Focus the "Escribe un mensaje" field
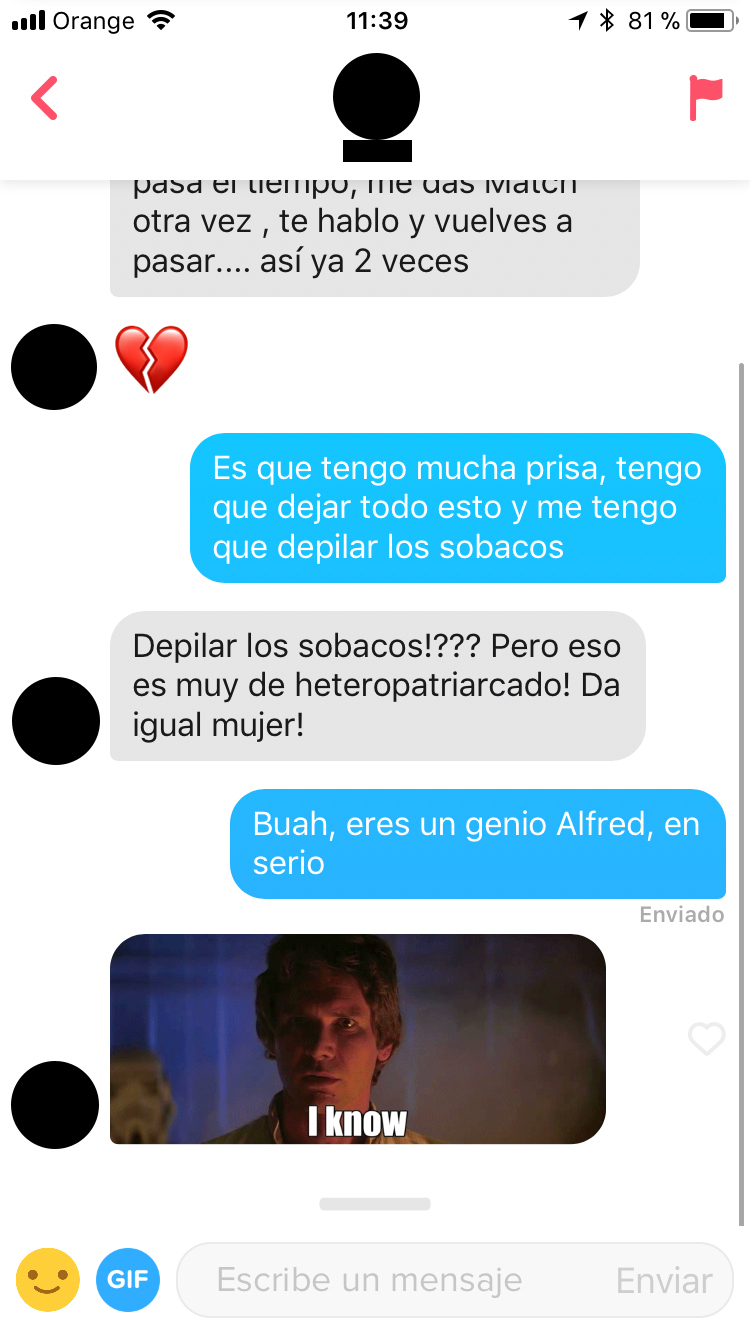 (390, 1280)
